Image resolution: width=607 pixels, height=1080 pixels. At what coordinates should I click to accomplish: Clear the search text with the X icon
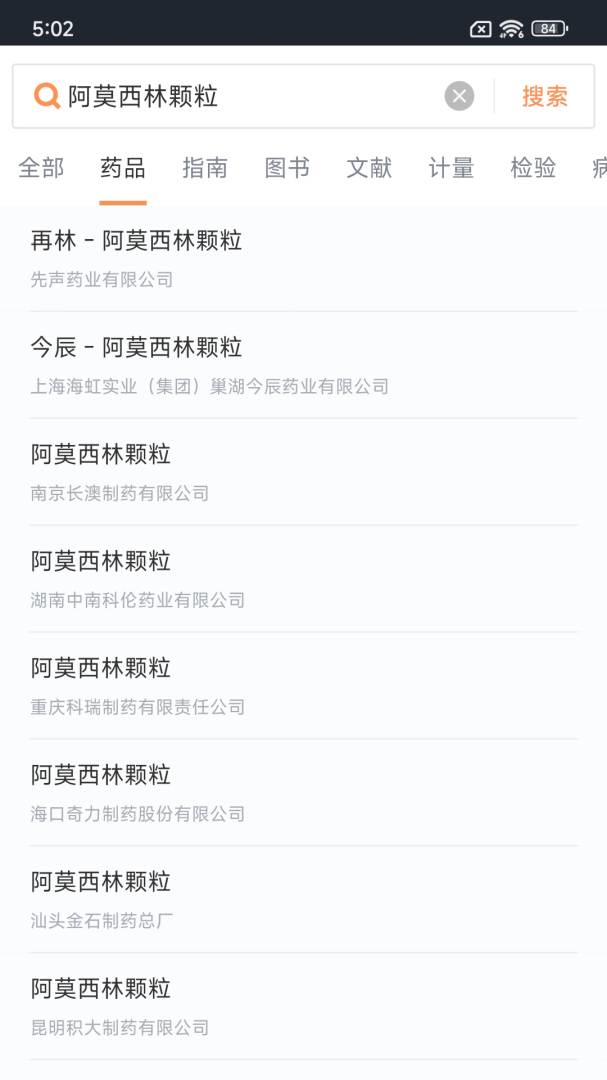(460, 96)
